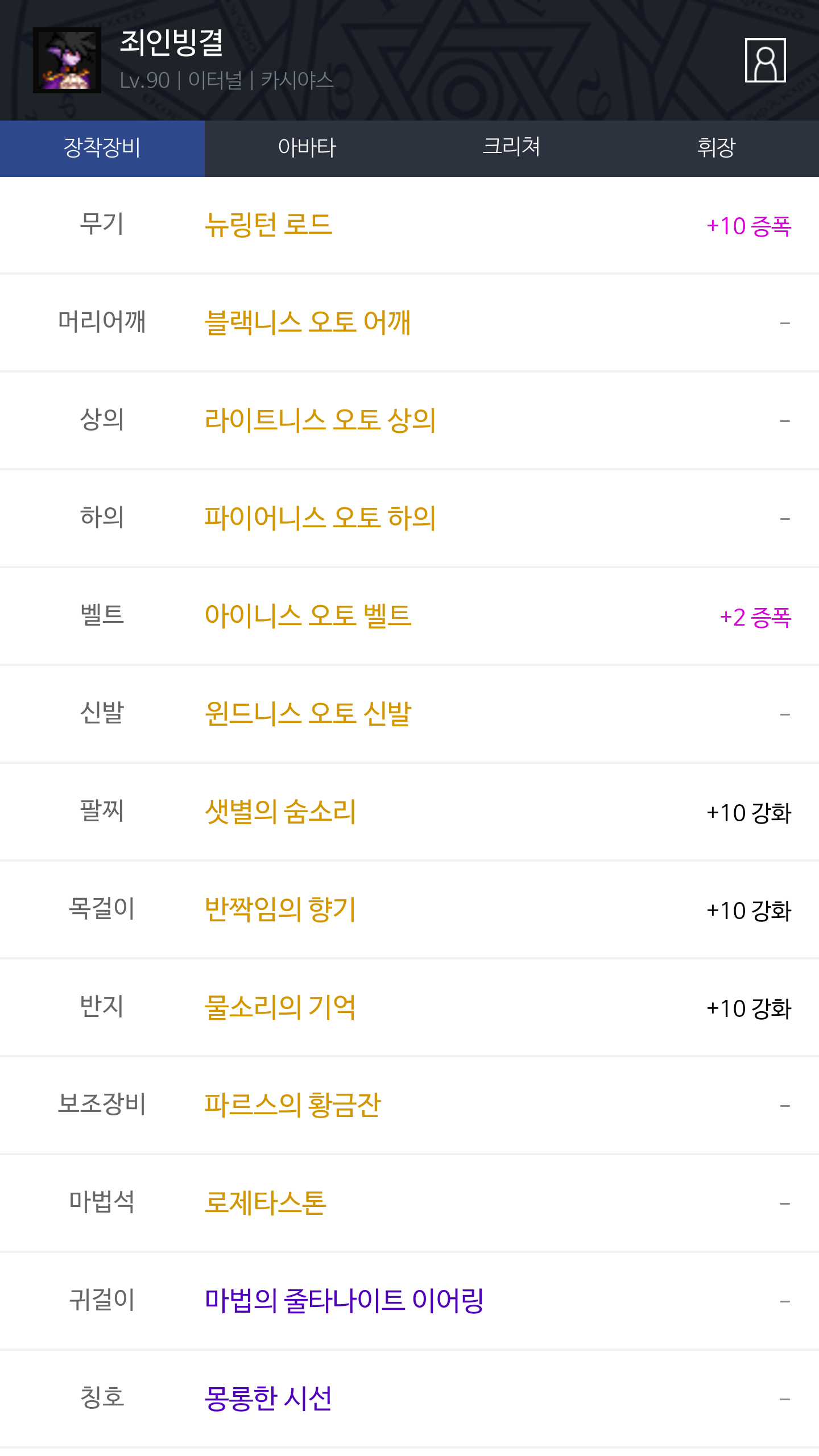View ring 물소리의 기억

(280, 1007)
